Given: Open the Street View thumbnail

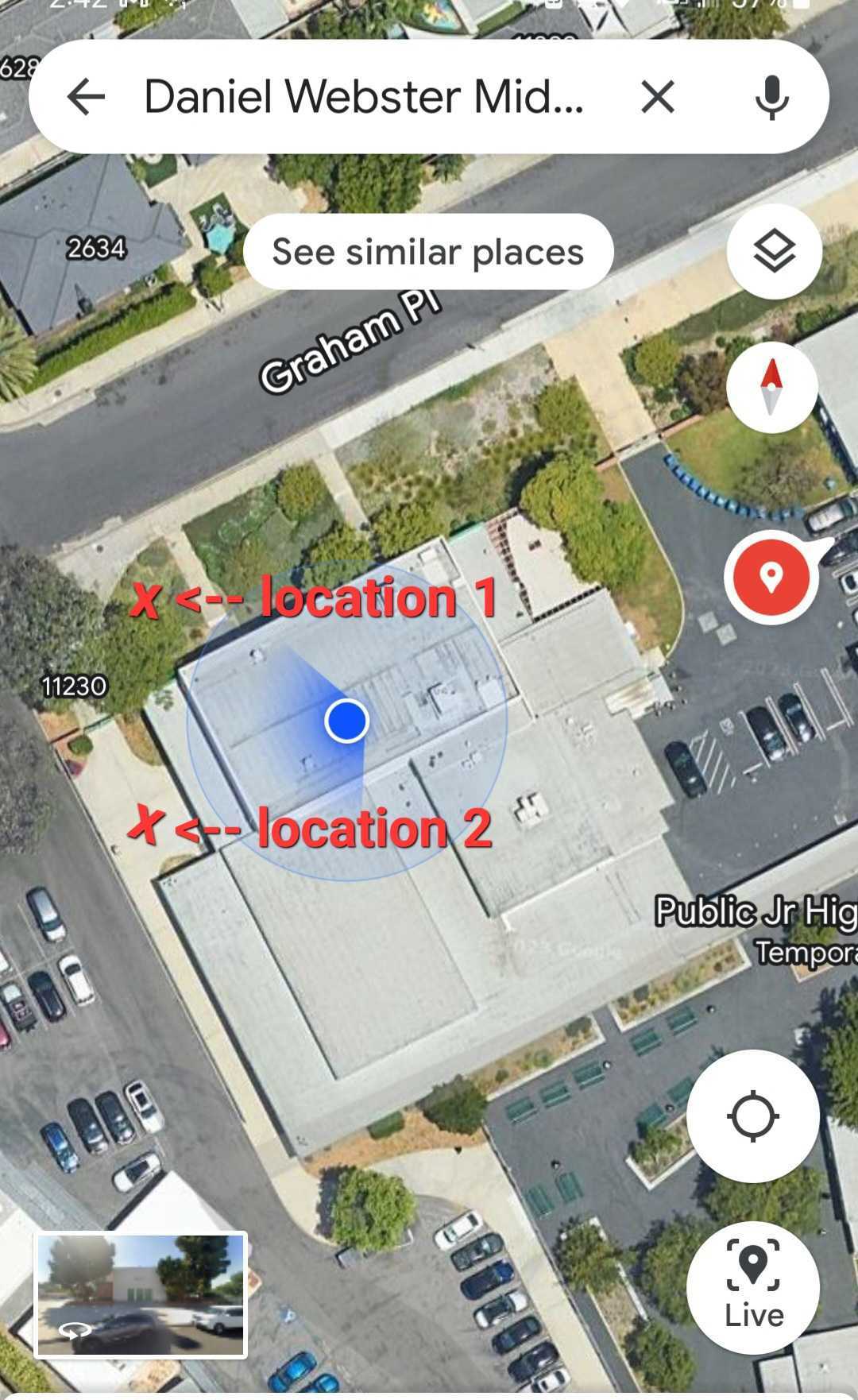Looking at the screenshot, I should [x=141, y=1295].
